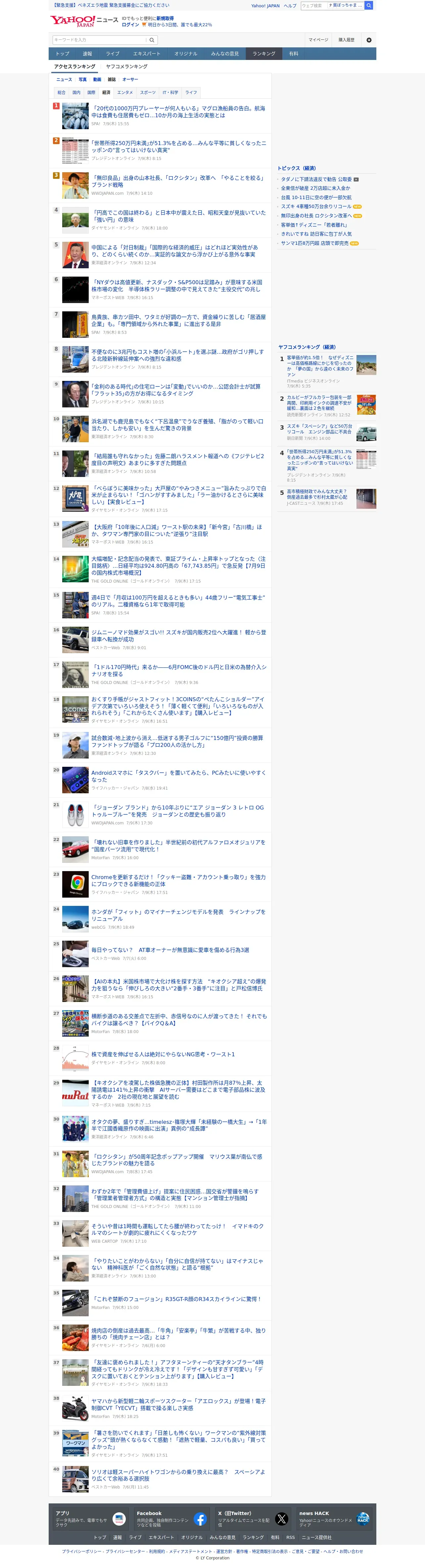Screen dimensions: 425x1568
Task: Open the X (旧Twitter) footer card
Action: [x=253, y=1519]
